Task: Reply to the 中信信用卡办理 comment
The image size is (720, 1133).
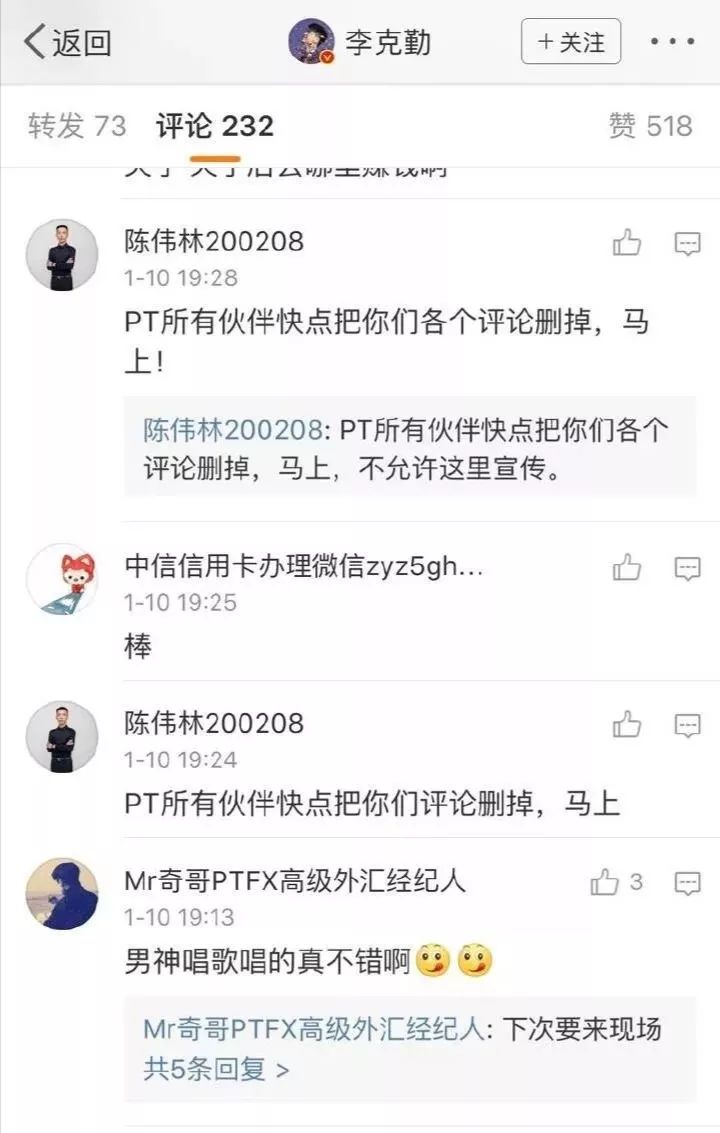Action: click(x=687, y=569)
